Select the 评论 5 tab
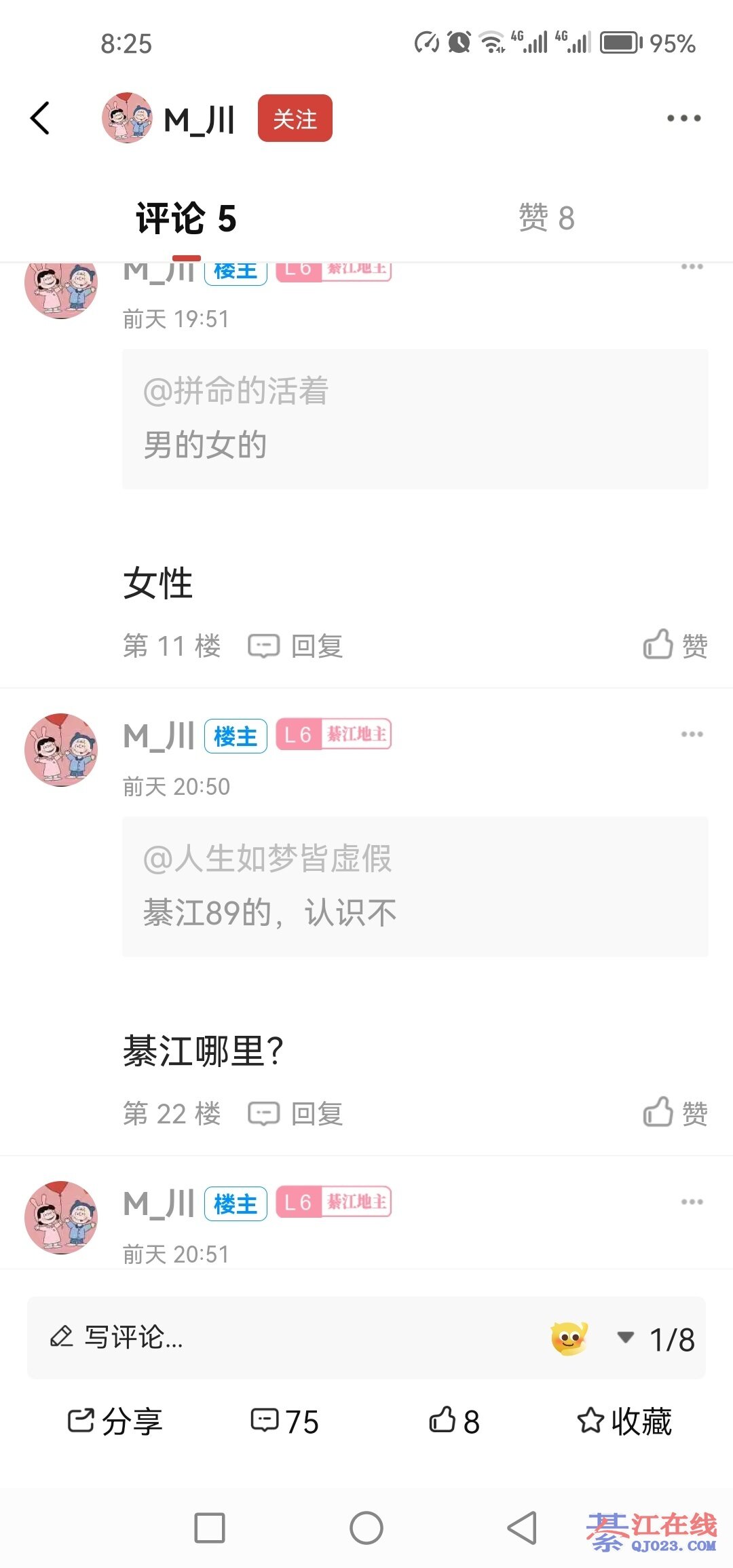Viewport: 733px width, 1568px height. [186, 219]
